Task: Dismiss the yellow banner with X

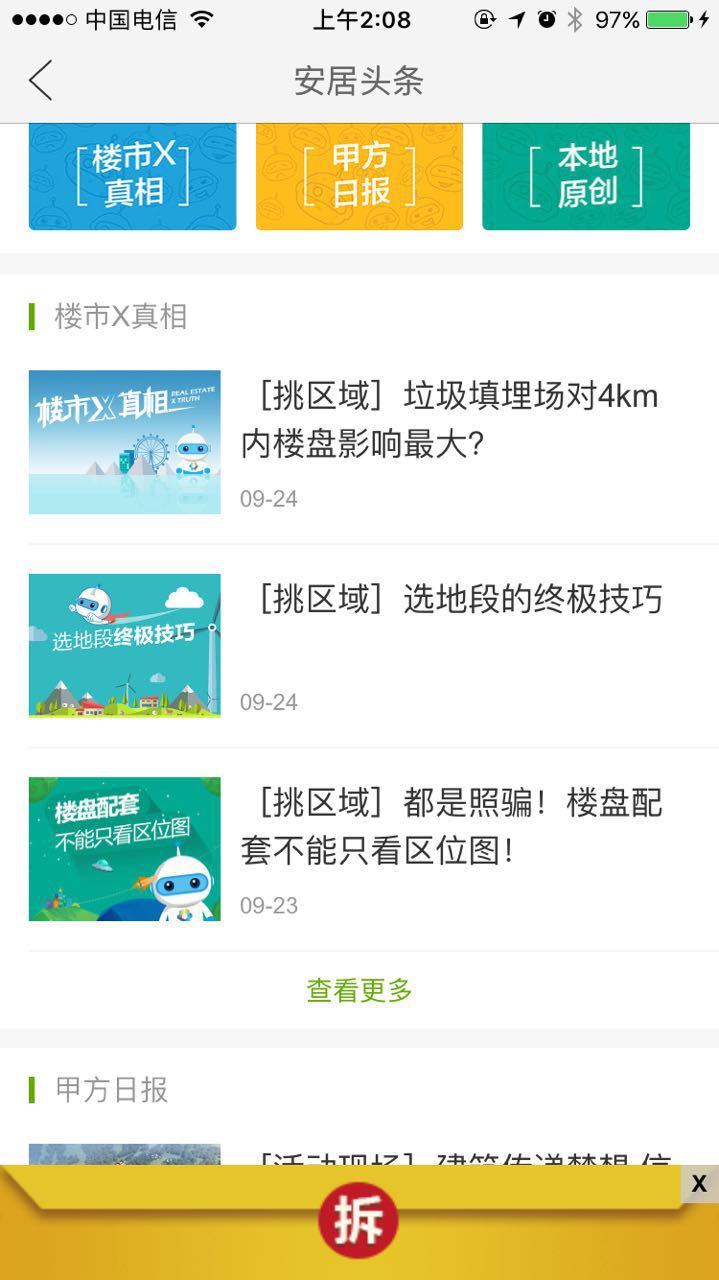Action: point(699,1184)
